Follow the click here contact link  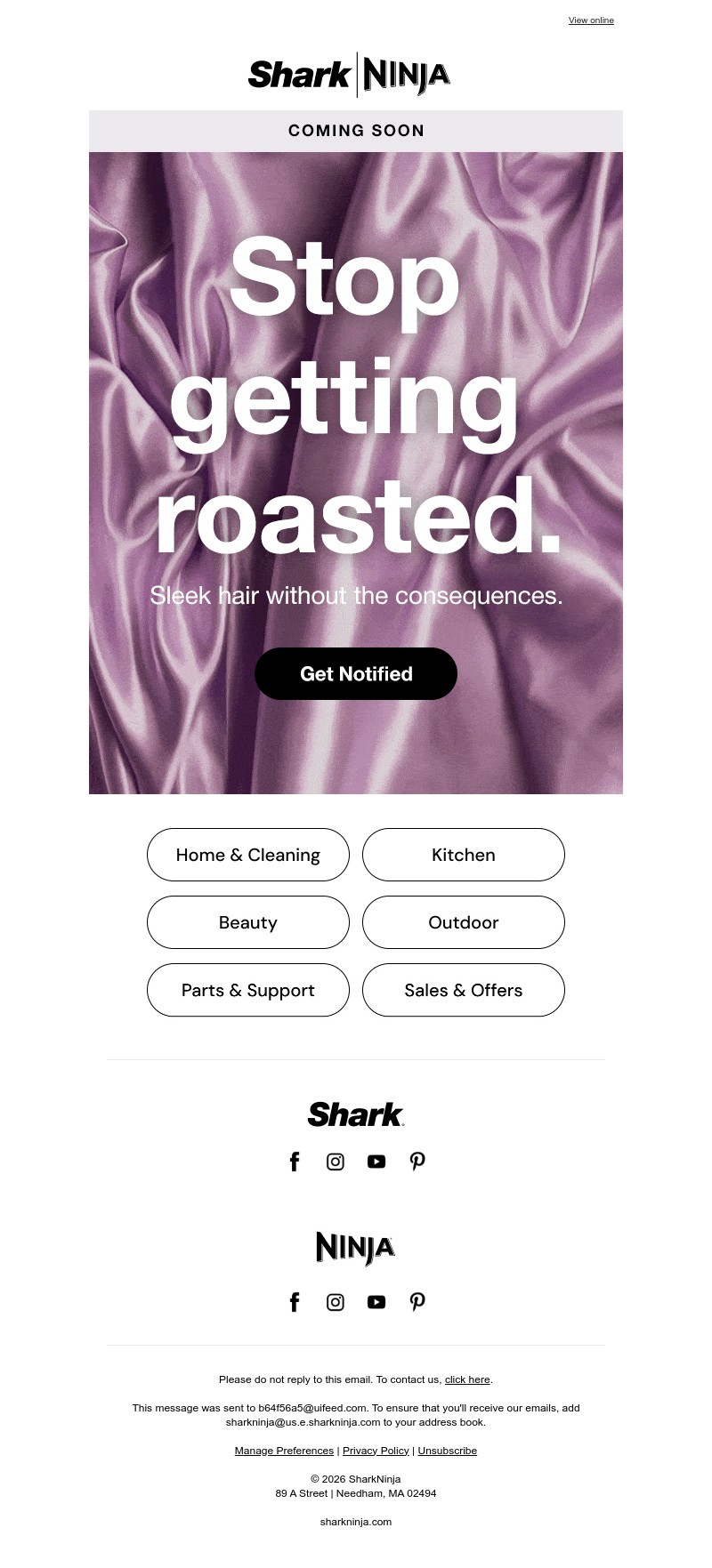coord(467,1379)
